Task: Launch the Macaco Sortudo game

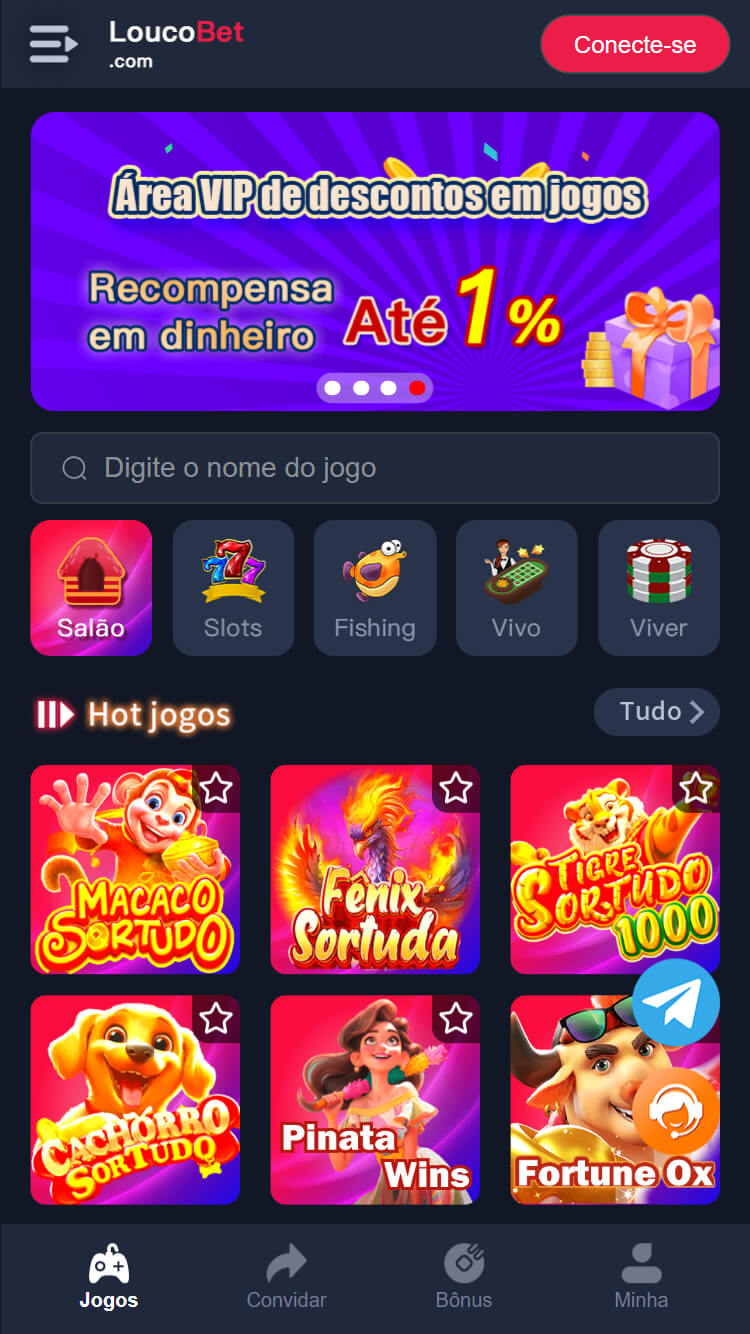Action: pos(135,870)
